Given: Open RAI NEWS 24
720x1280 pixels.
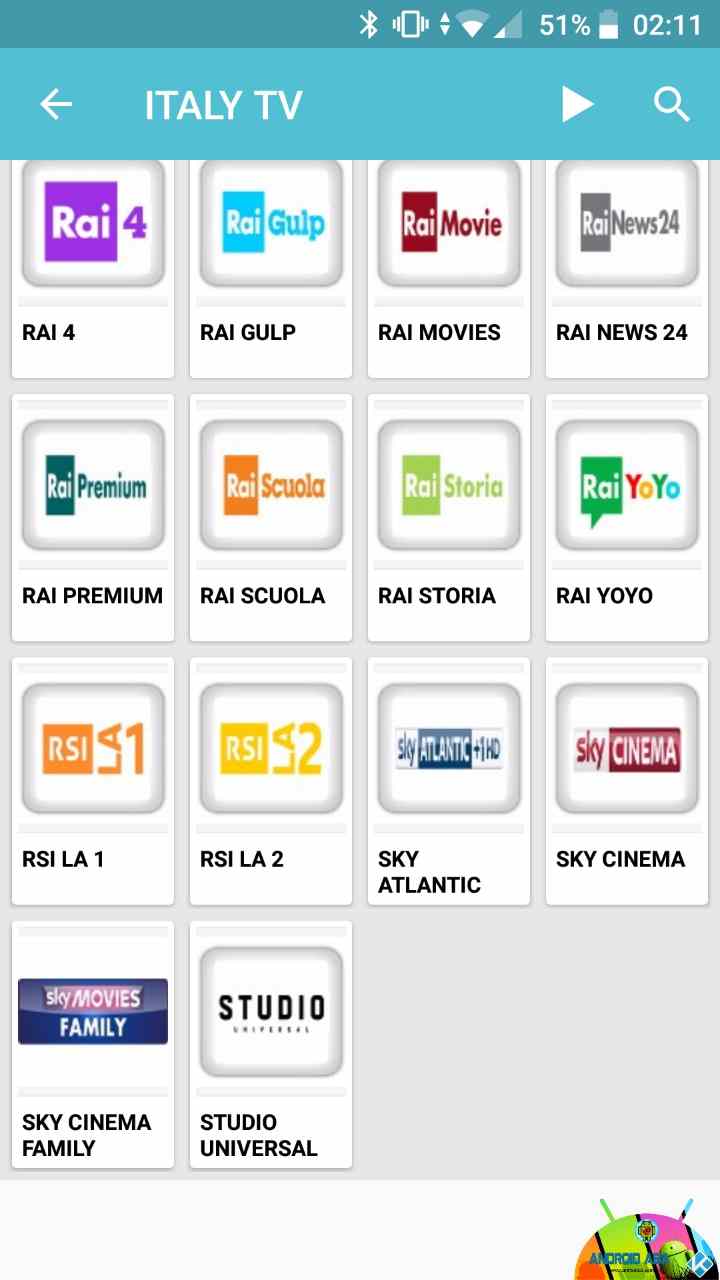Looking at the screenshot, I should tap(627, 268).
